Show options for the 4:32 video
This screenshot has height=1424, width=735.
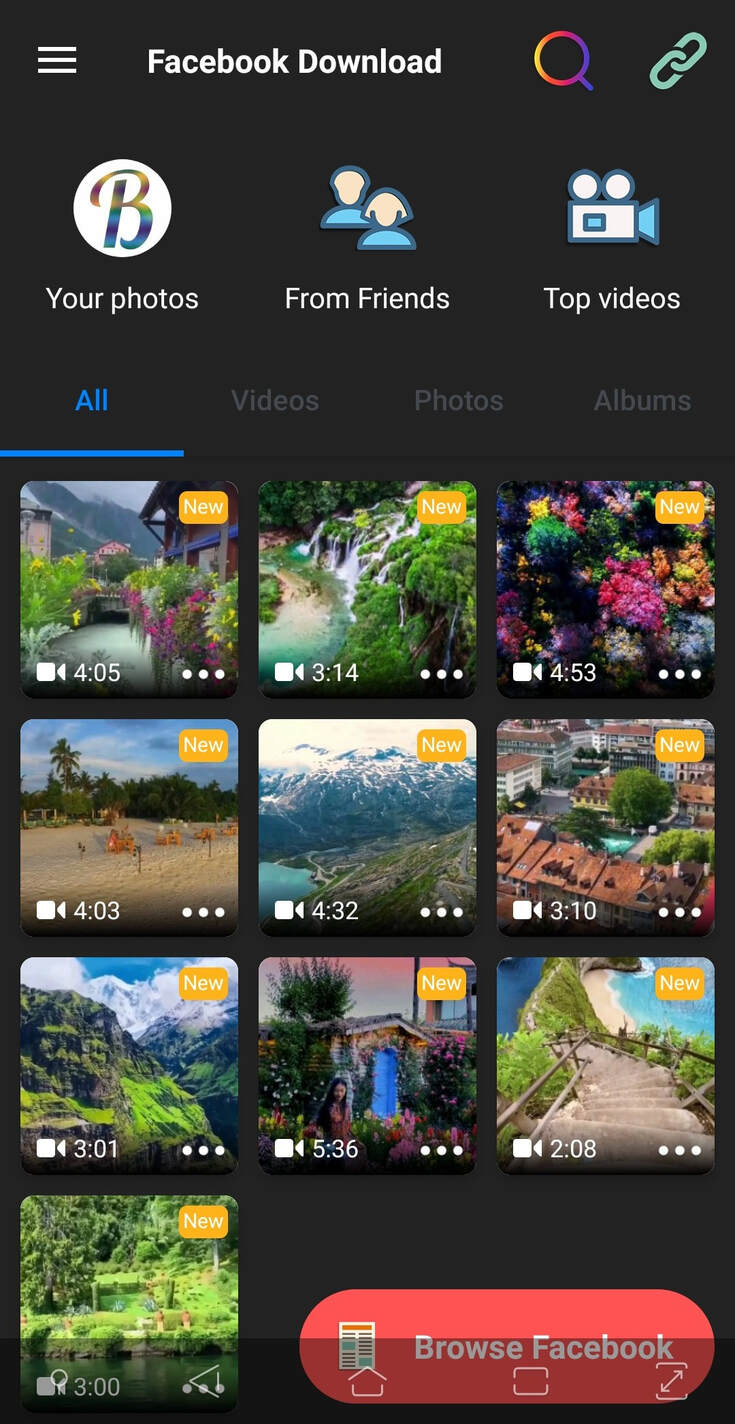(442, 912)
